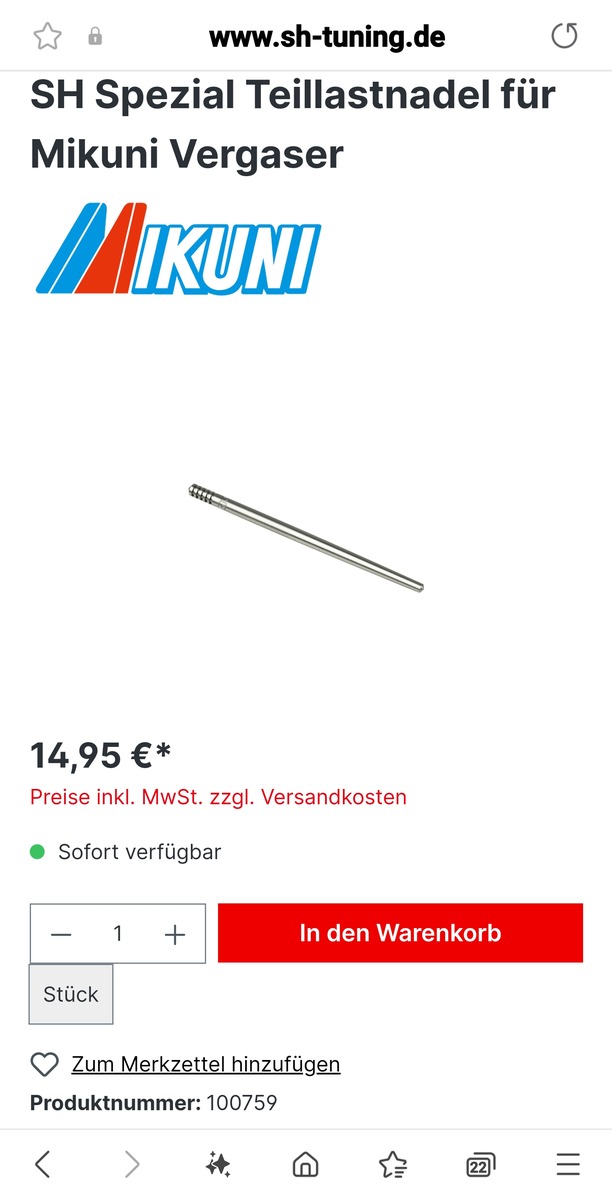
Task: Decrease quantity with the minus button
Action: (61, 934)
